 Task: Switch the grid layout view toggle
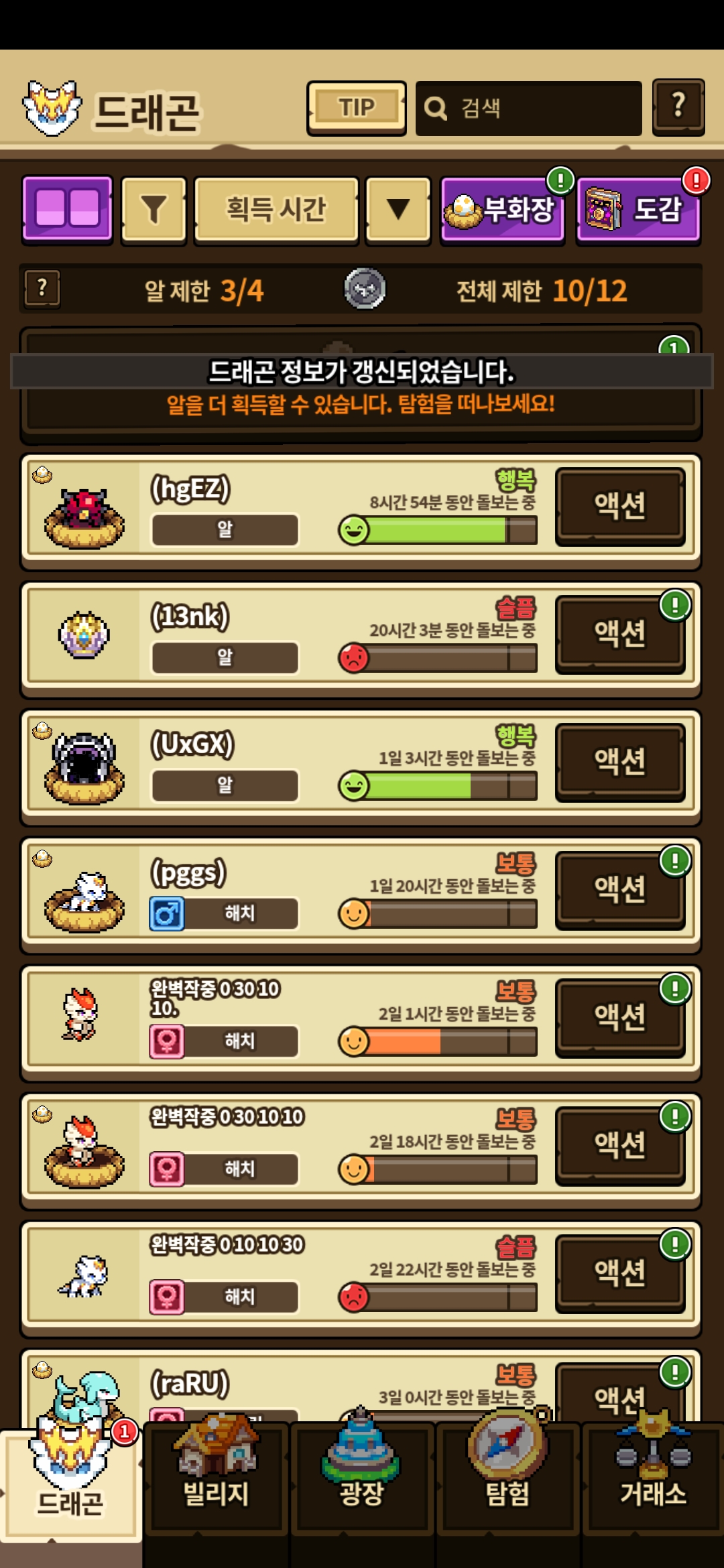click(67, 208)
